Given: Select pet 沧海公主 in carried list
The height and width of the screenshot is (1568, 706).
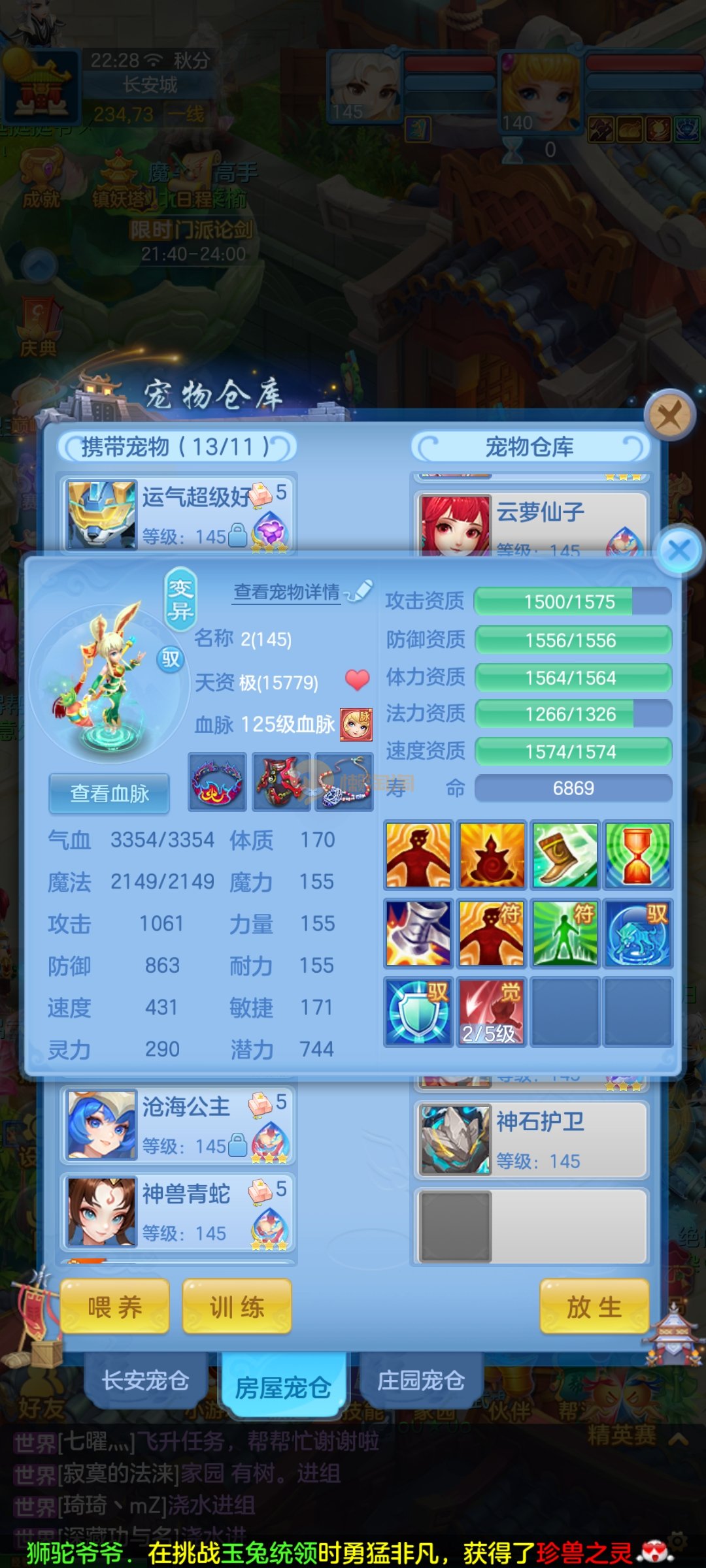Looking at the screenshot, I should click(178, 1124).
